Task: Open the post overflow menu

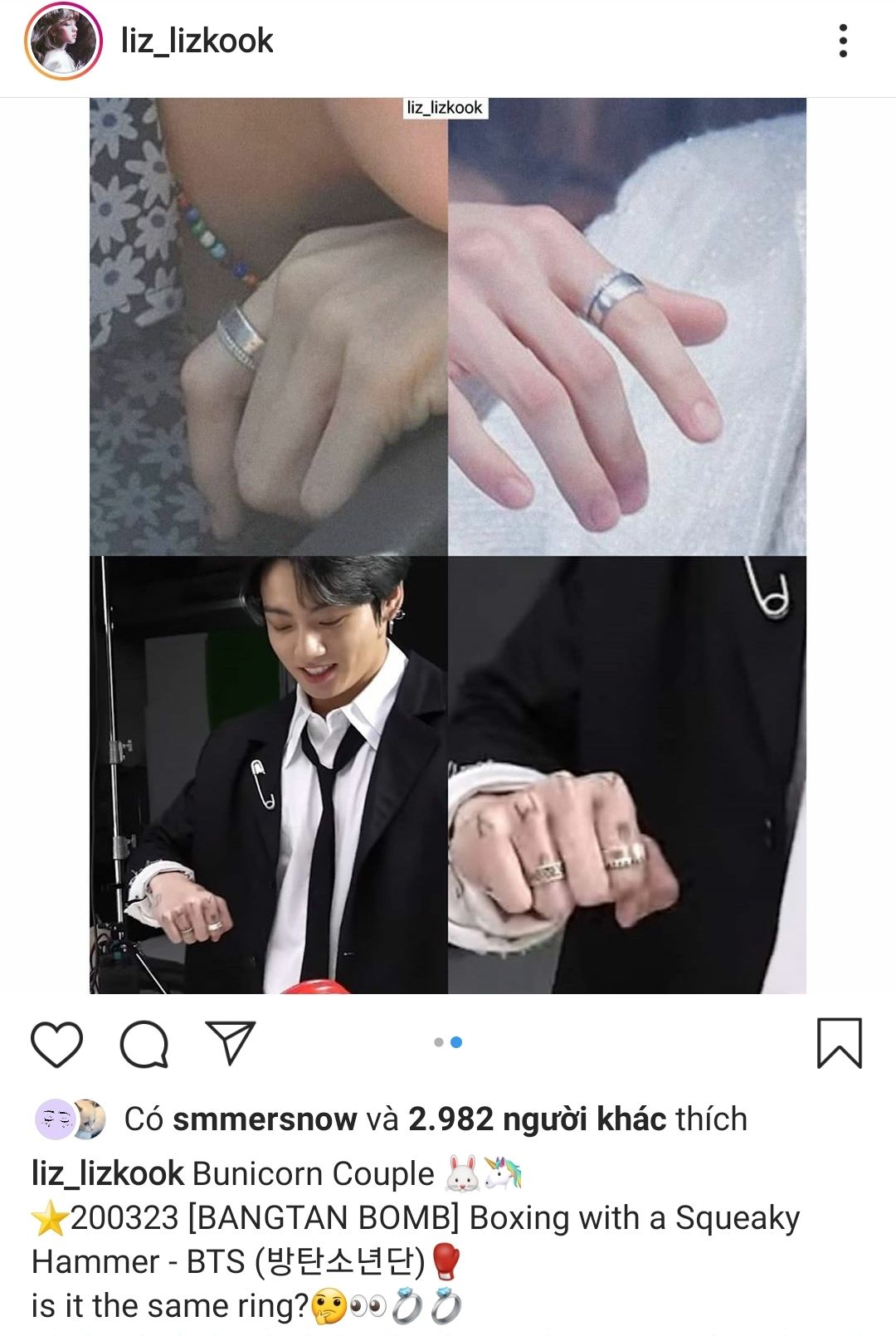Action: pos(843,41)
